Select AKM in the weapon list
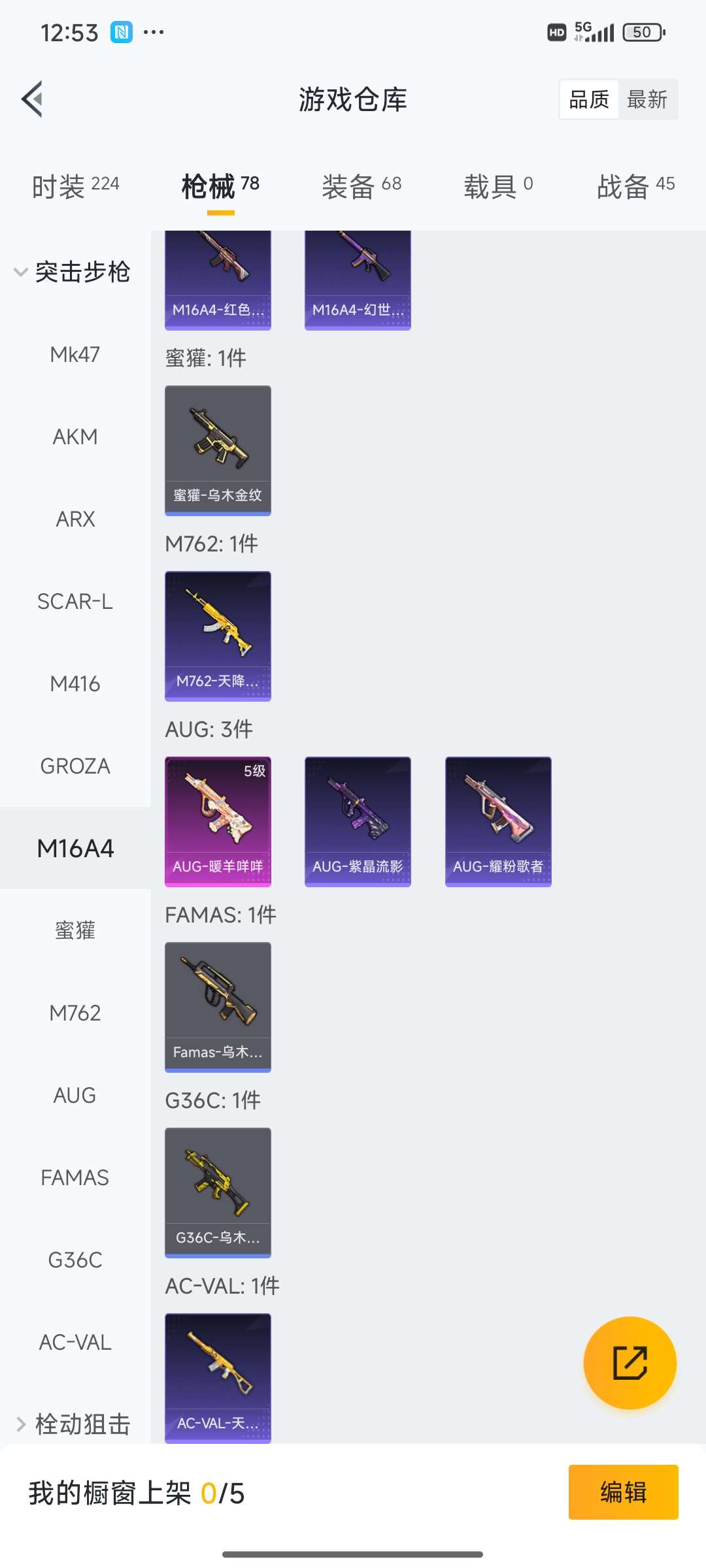The image size is (706, 1568). [75, 437]
